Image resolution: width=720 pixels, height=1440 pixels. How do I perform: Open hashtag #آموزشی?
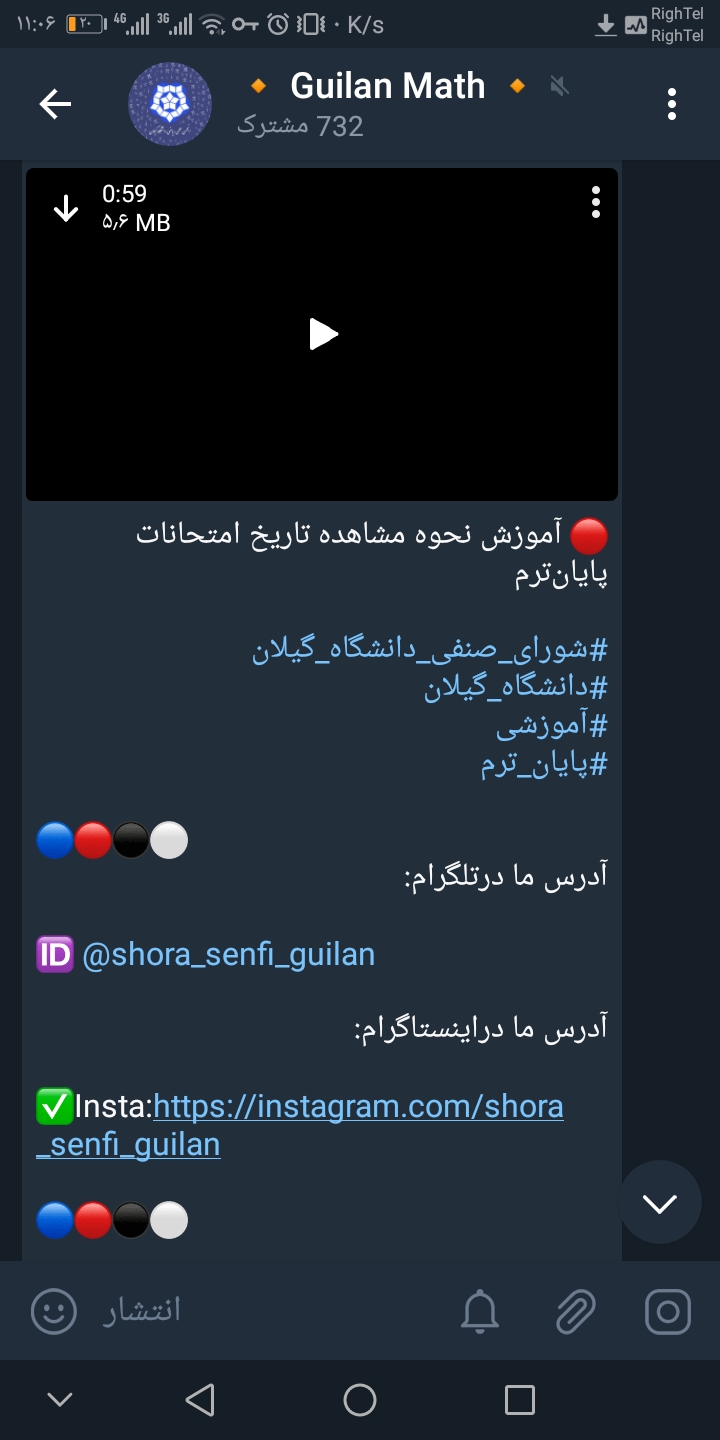pos(552,726)
